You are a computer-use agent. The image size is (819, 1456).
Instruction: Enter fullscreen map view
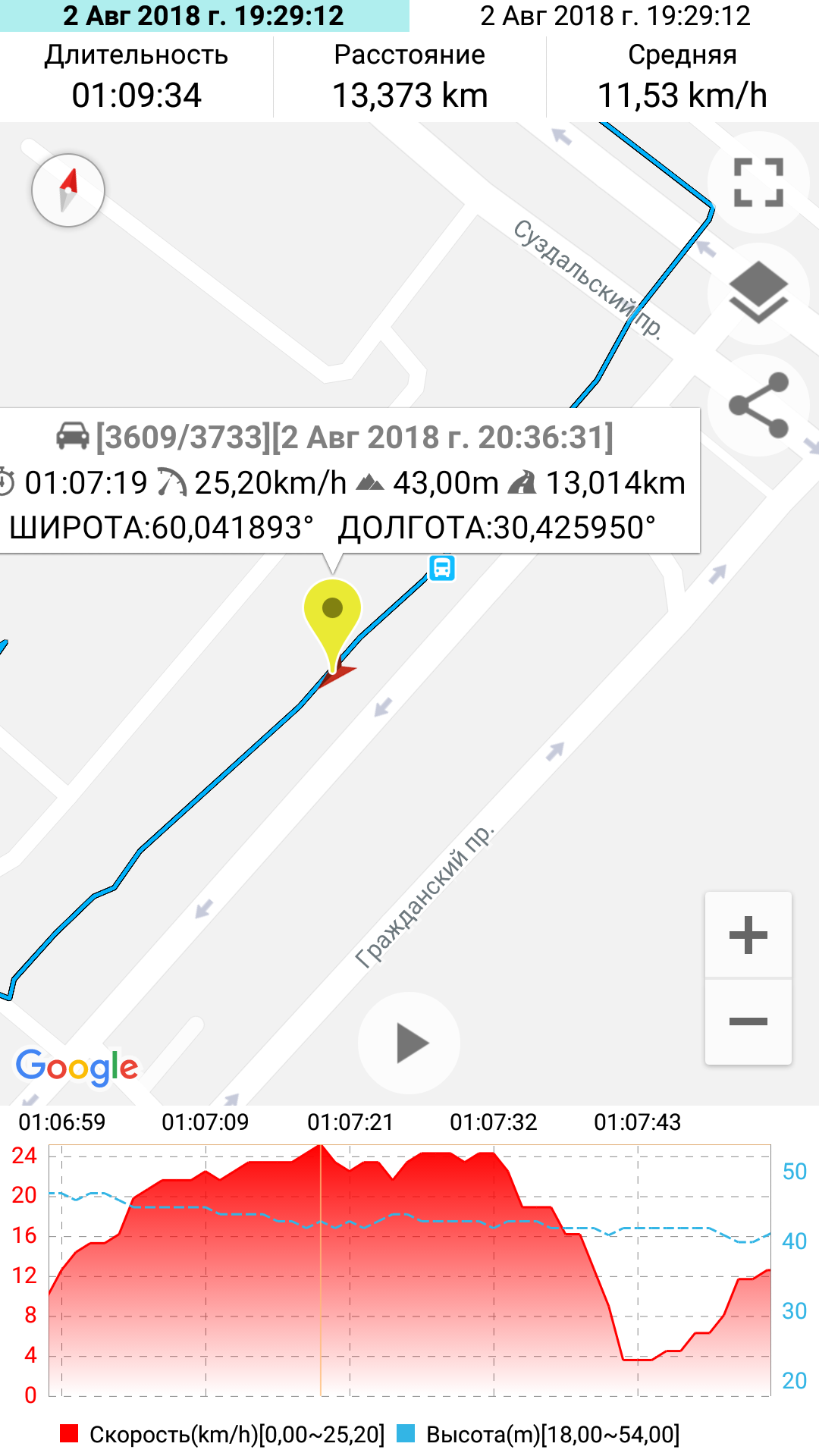point(758,182)
